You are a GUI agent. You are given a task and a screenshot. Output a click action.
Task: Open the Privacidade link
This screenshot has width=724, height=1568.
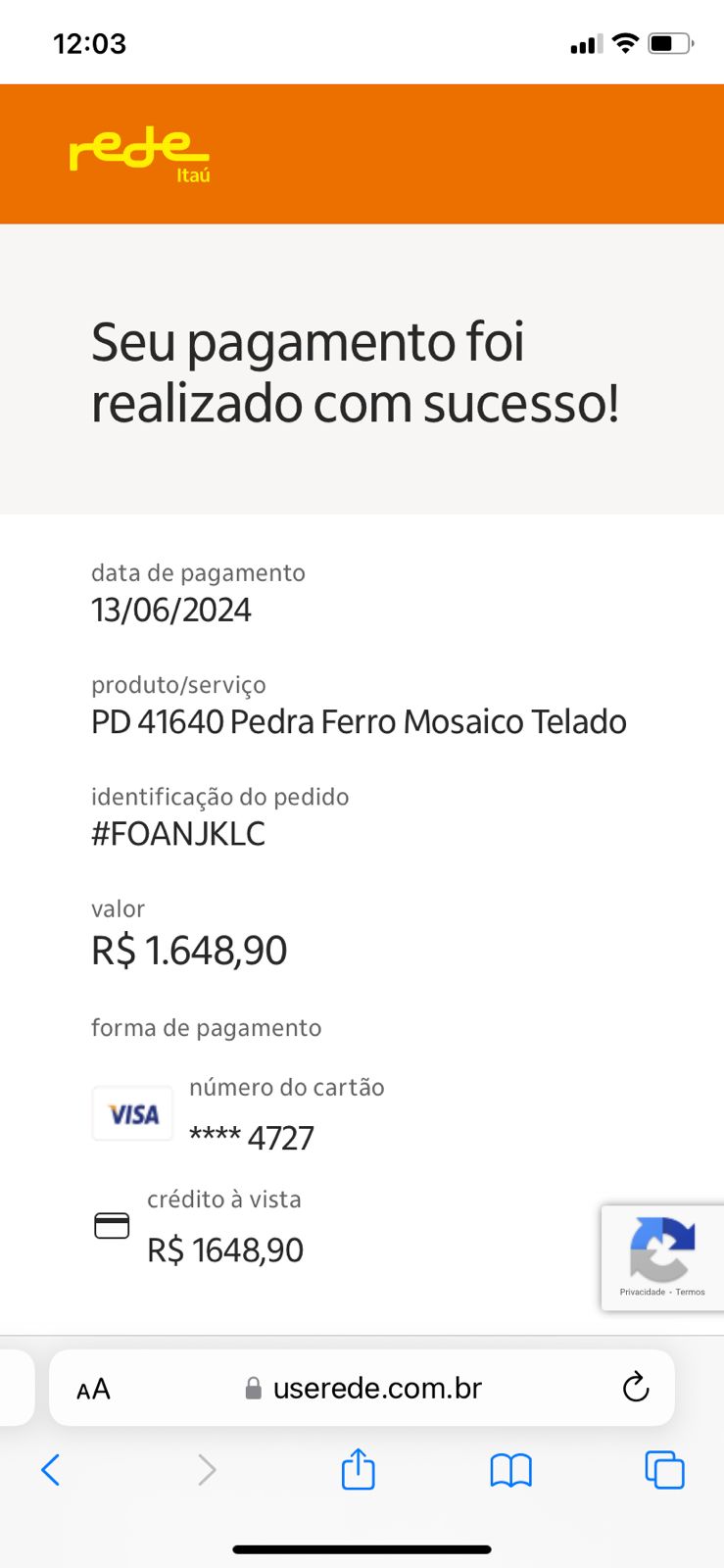(641, 1293)
